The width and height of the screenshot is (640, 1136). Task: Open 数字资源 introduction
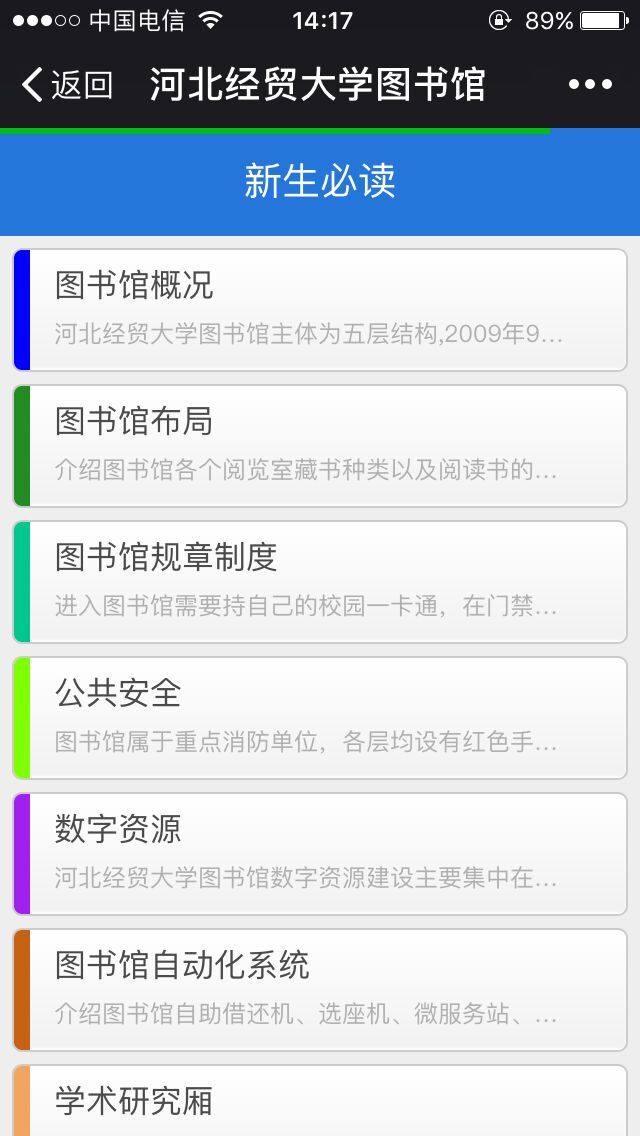[320, 854]
